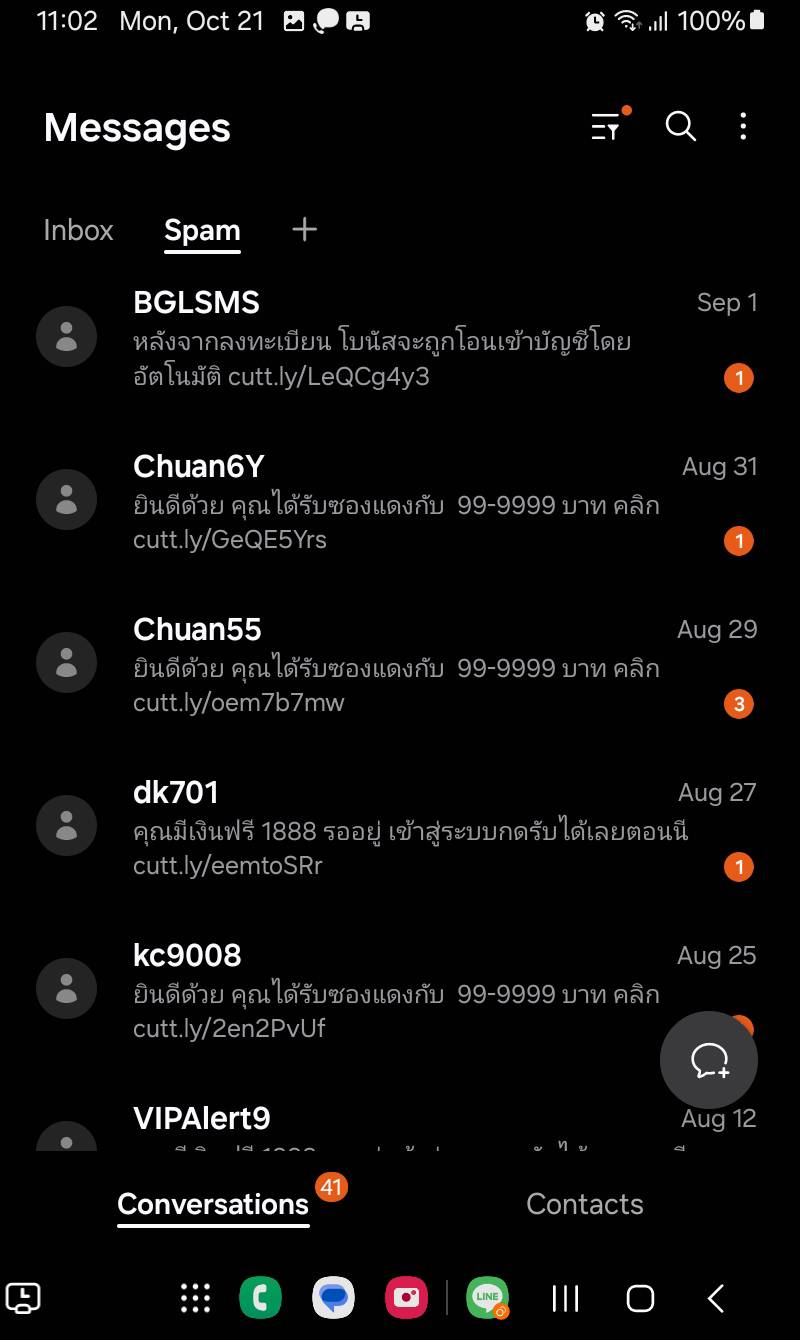Select the Conversations tab
This screenshot has width=800, height=1340.
[x=213, y=1204]
